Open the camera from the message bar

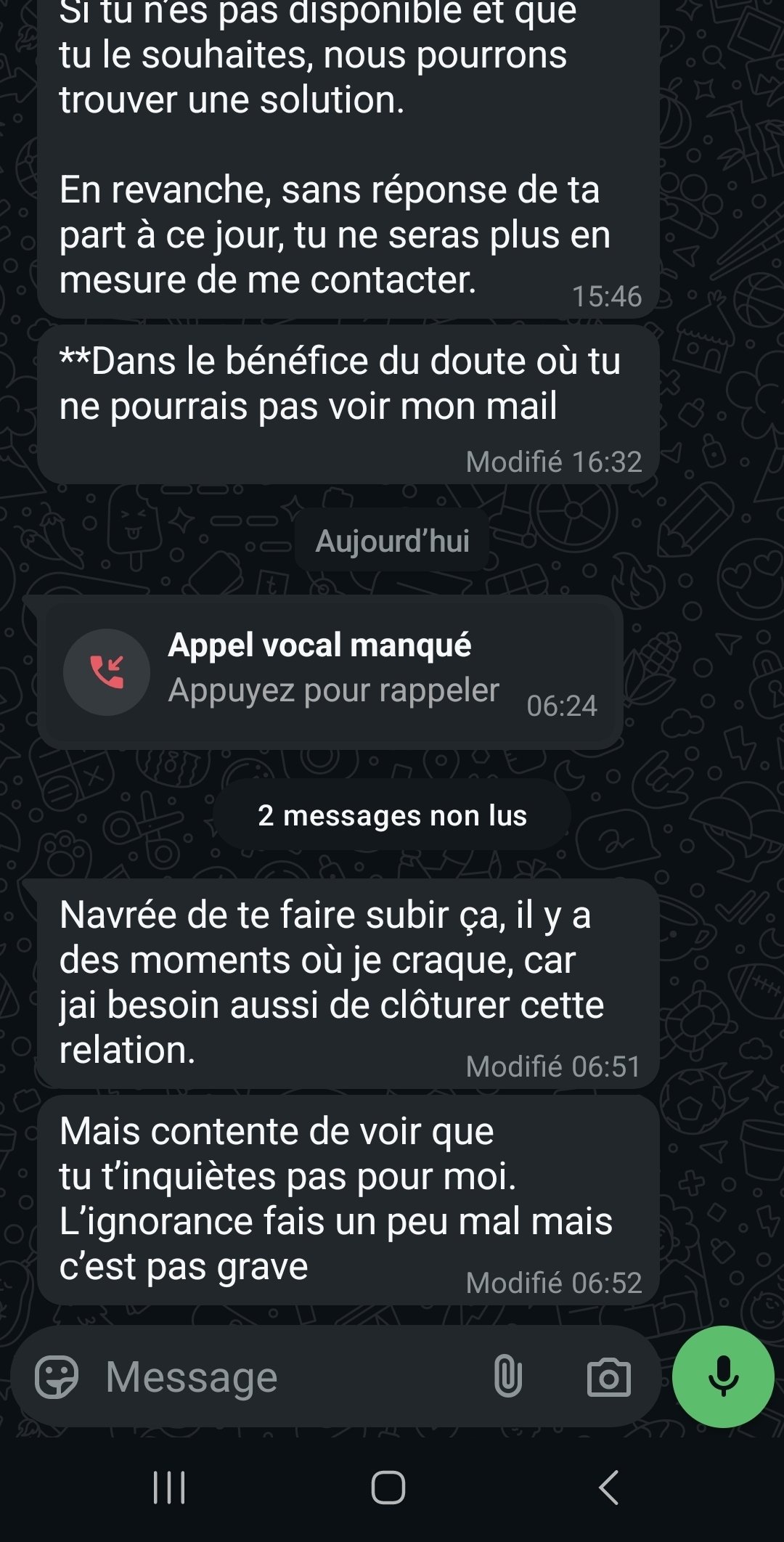point(608,1376)
